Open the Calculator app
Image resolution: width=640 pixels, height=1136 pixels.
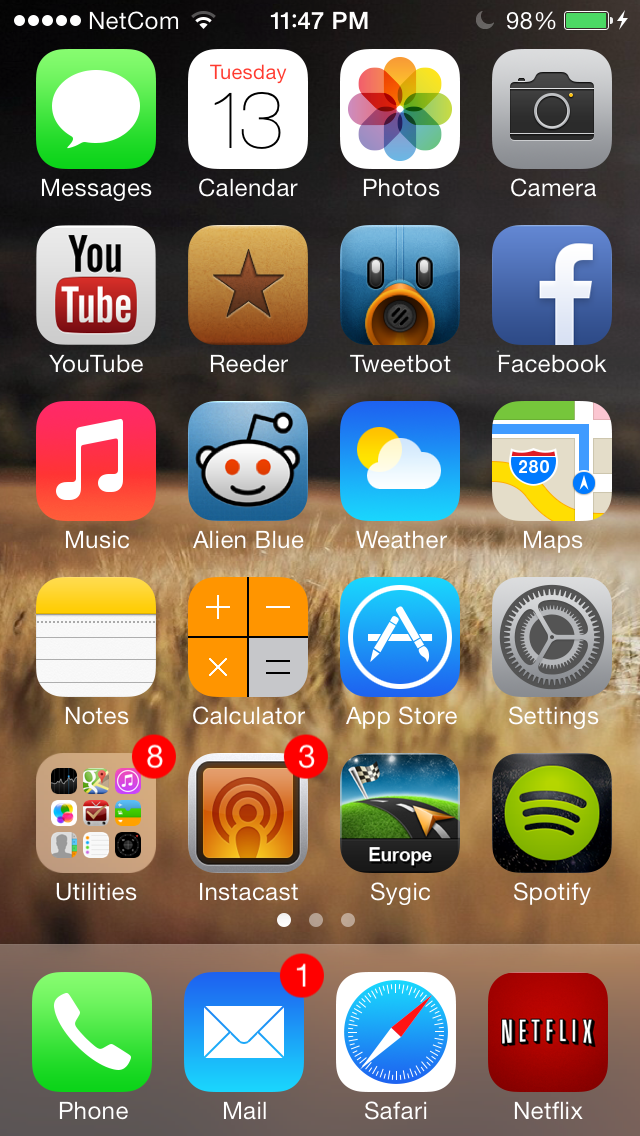248,637
